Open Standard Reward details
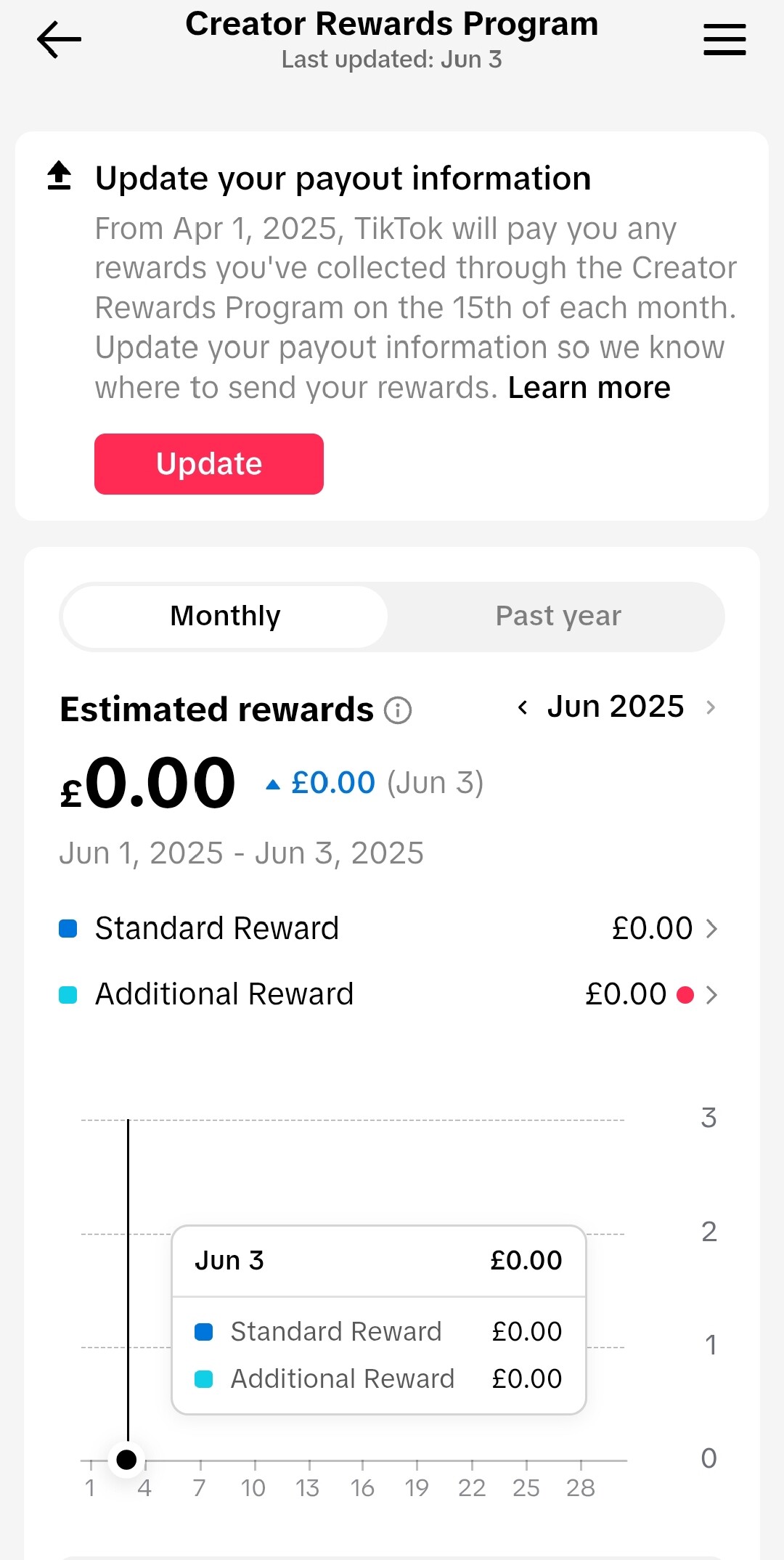Screen dimensions: 784x1560 [388, 928]
